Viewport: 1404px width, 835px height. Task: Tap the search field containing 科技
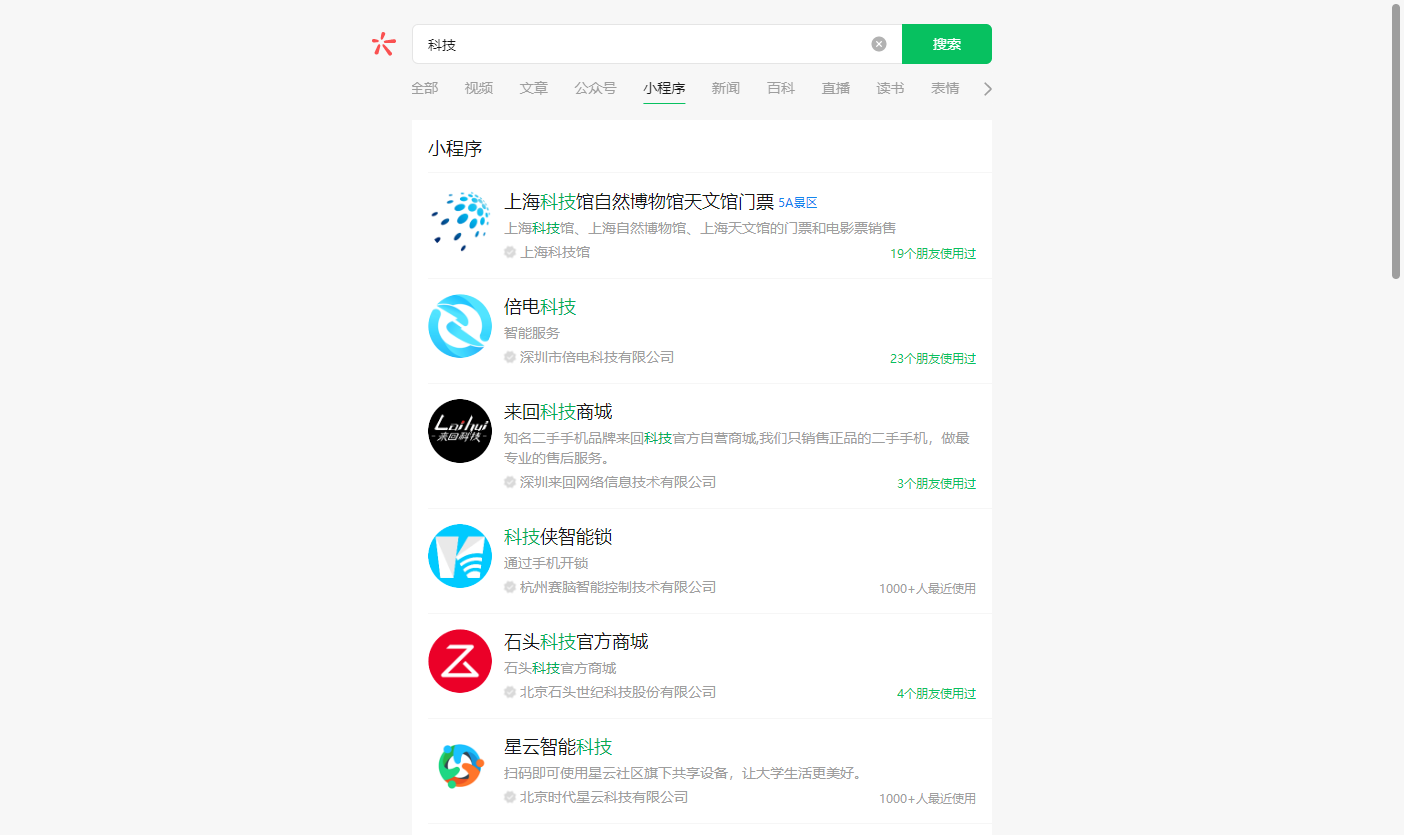point(640,44)
